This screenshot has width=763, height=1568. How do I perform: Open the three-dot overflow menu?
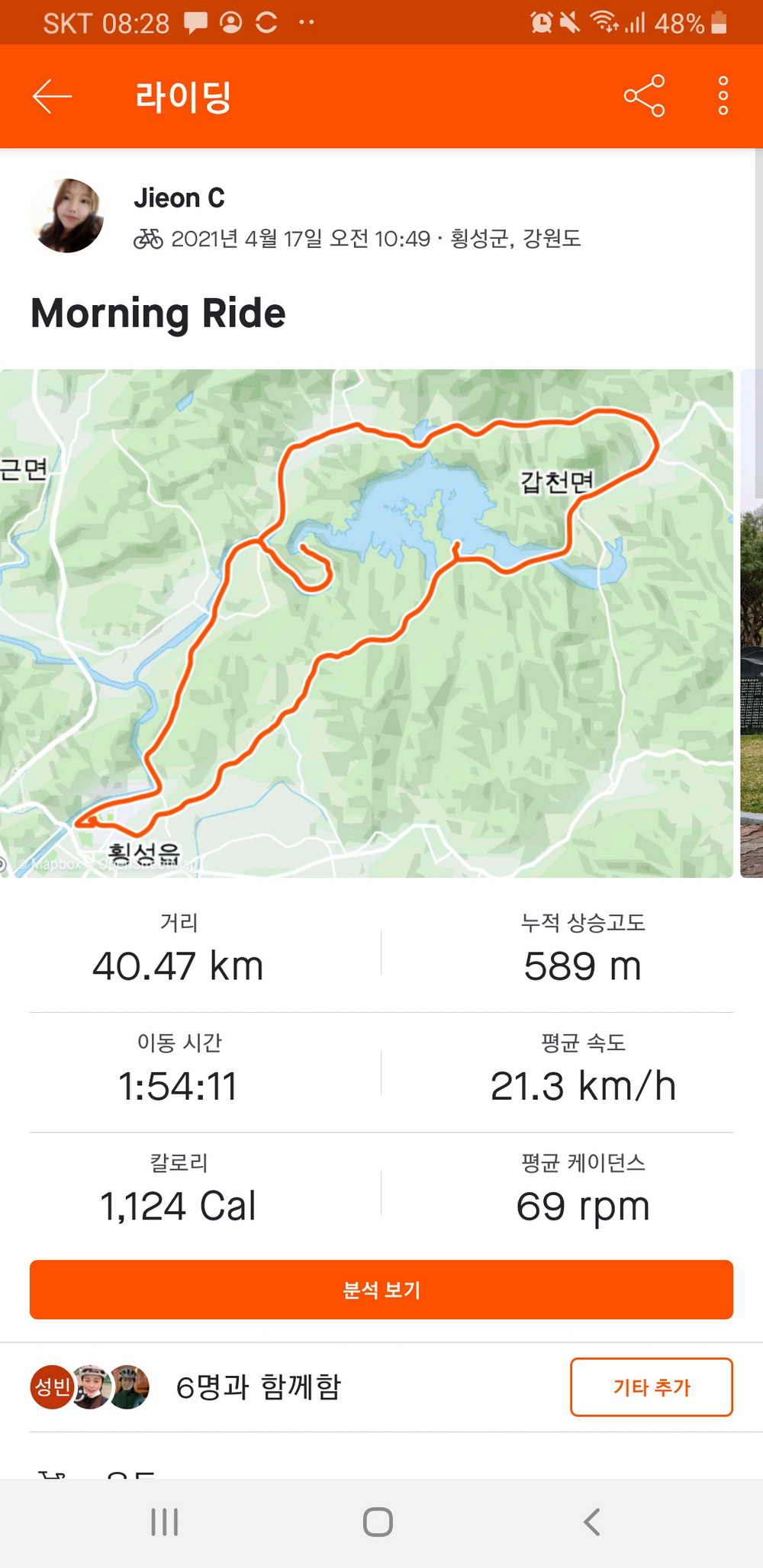pos(723,96)
